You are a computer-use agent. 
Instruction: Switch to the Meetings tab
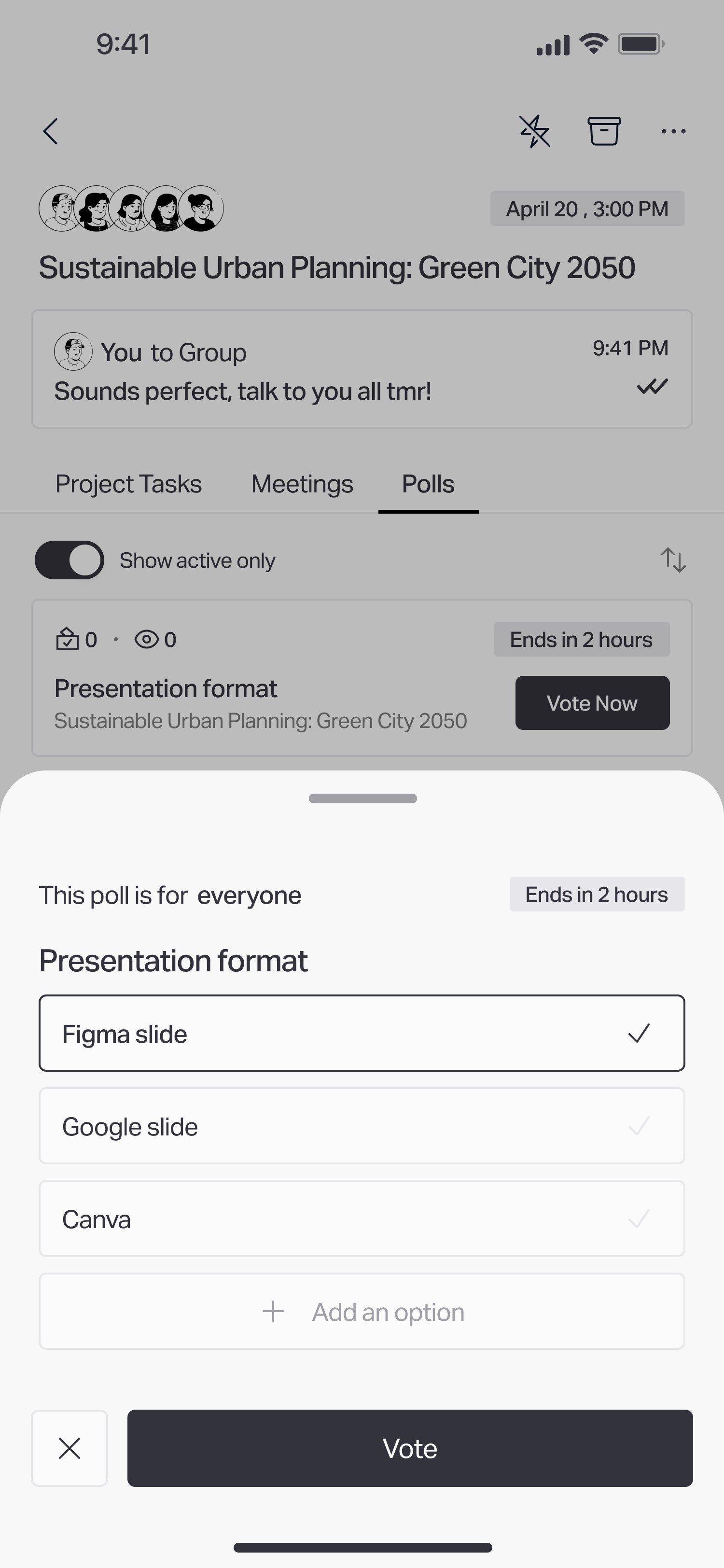[302, 485]
